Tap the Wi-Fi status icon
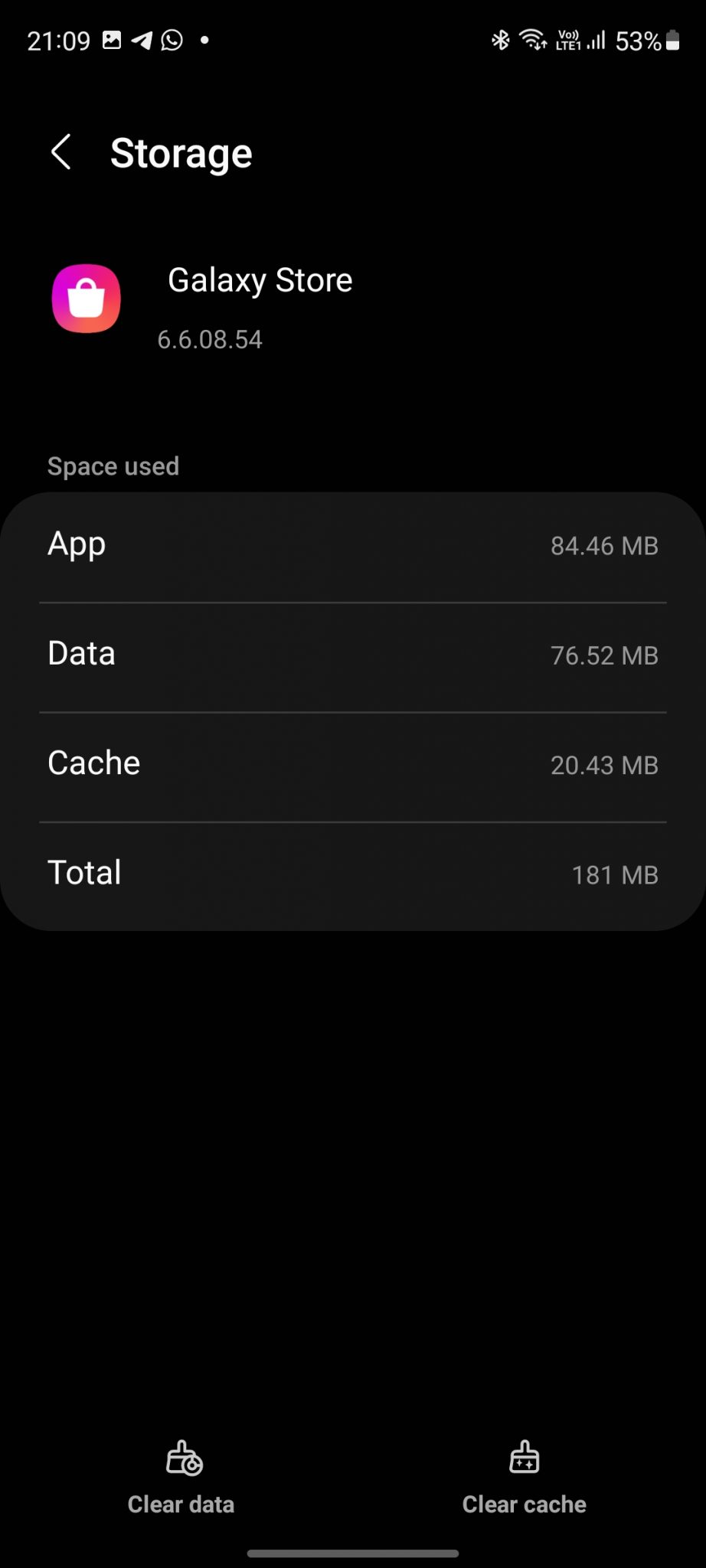The width and height of the screenshot is (706, 1568). [x=531, y=41]
